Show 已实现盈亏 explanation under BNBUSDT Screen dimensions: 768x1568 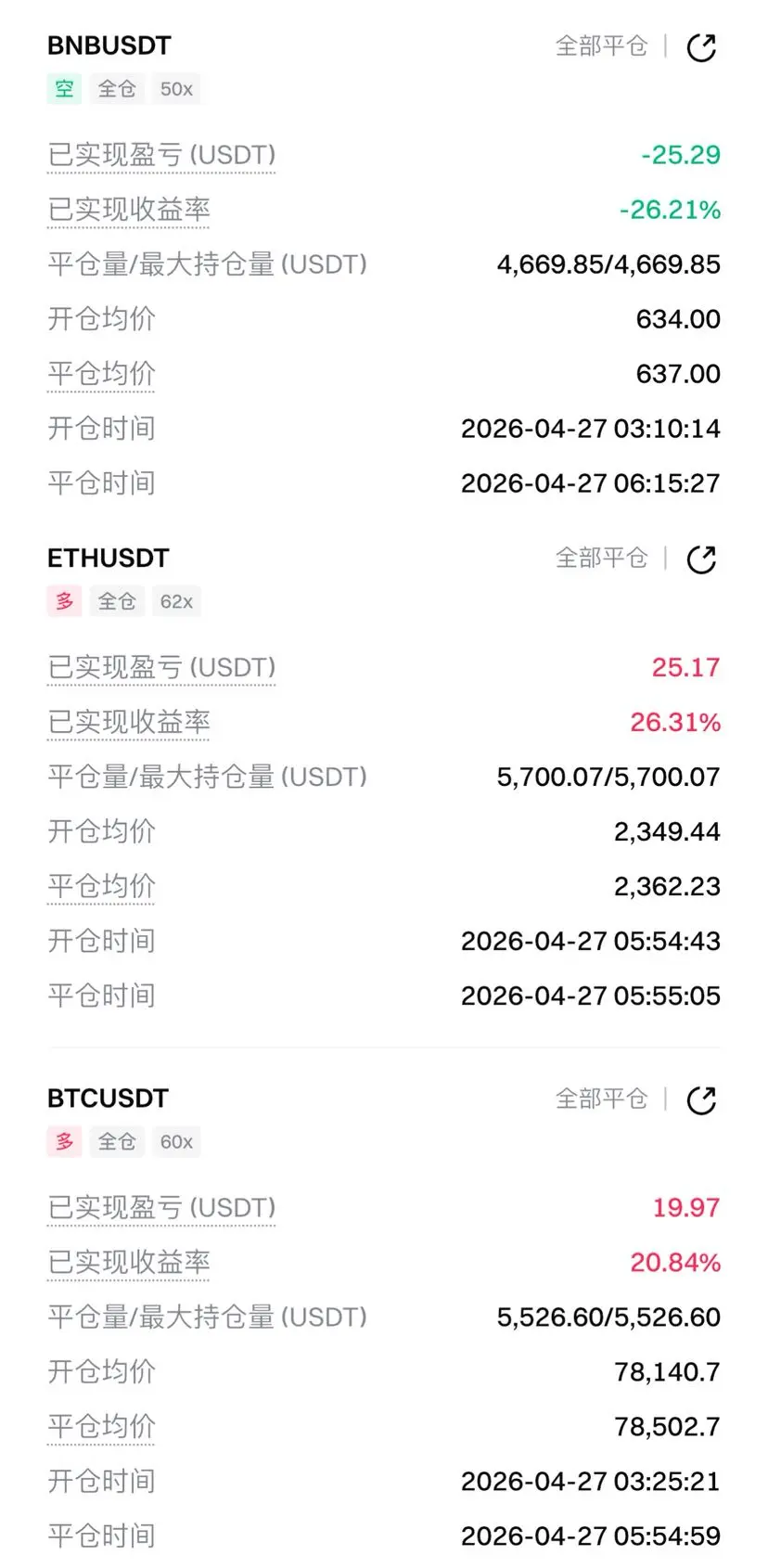(161, 155)
